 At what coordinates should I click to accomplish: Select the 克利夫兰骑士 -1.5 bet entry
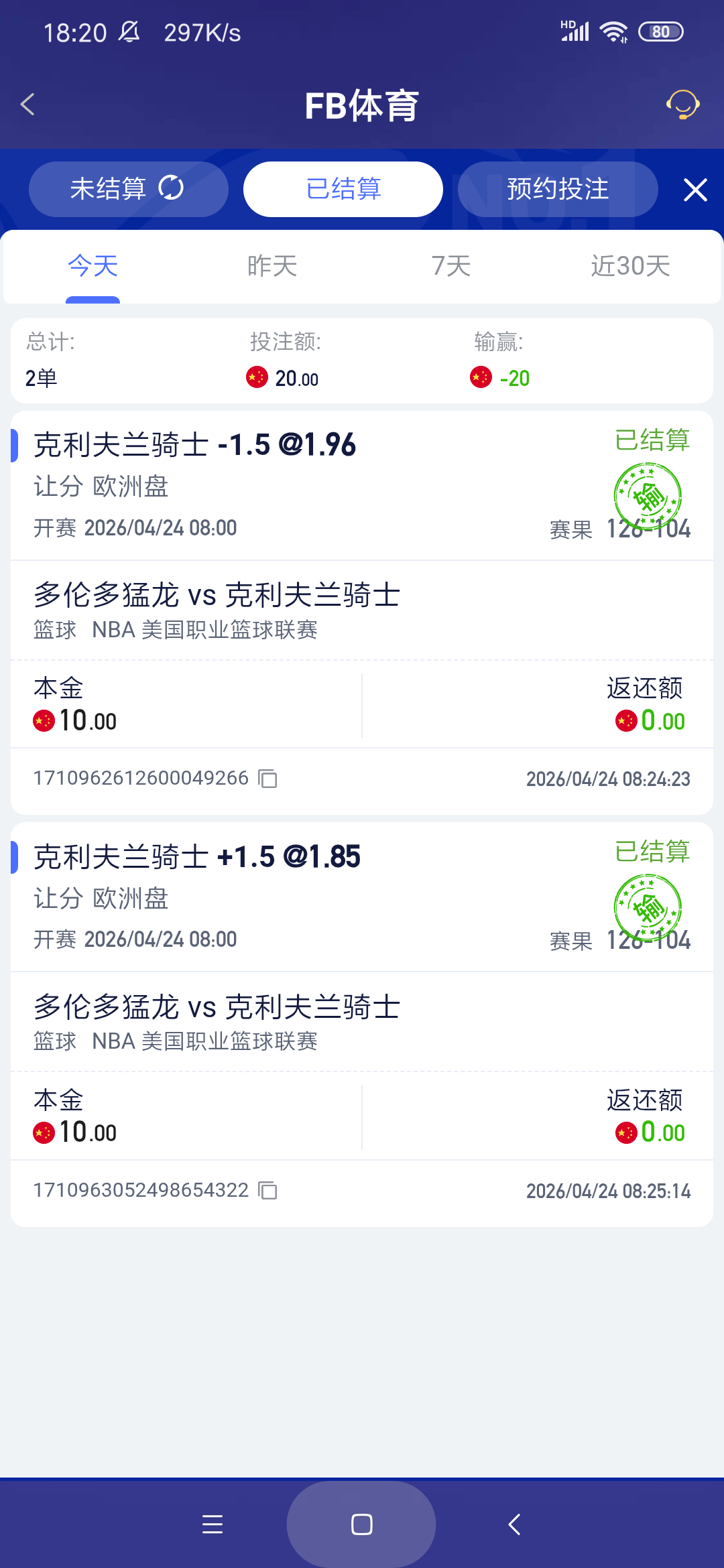point(195,444)
